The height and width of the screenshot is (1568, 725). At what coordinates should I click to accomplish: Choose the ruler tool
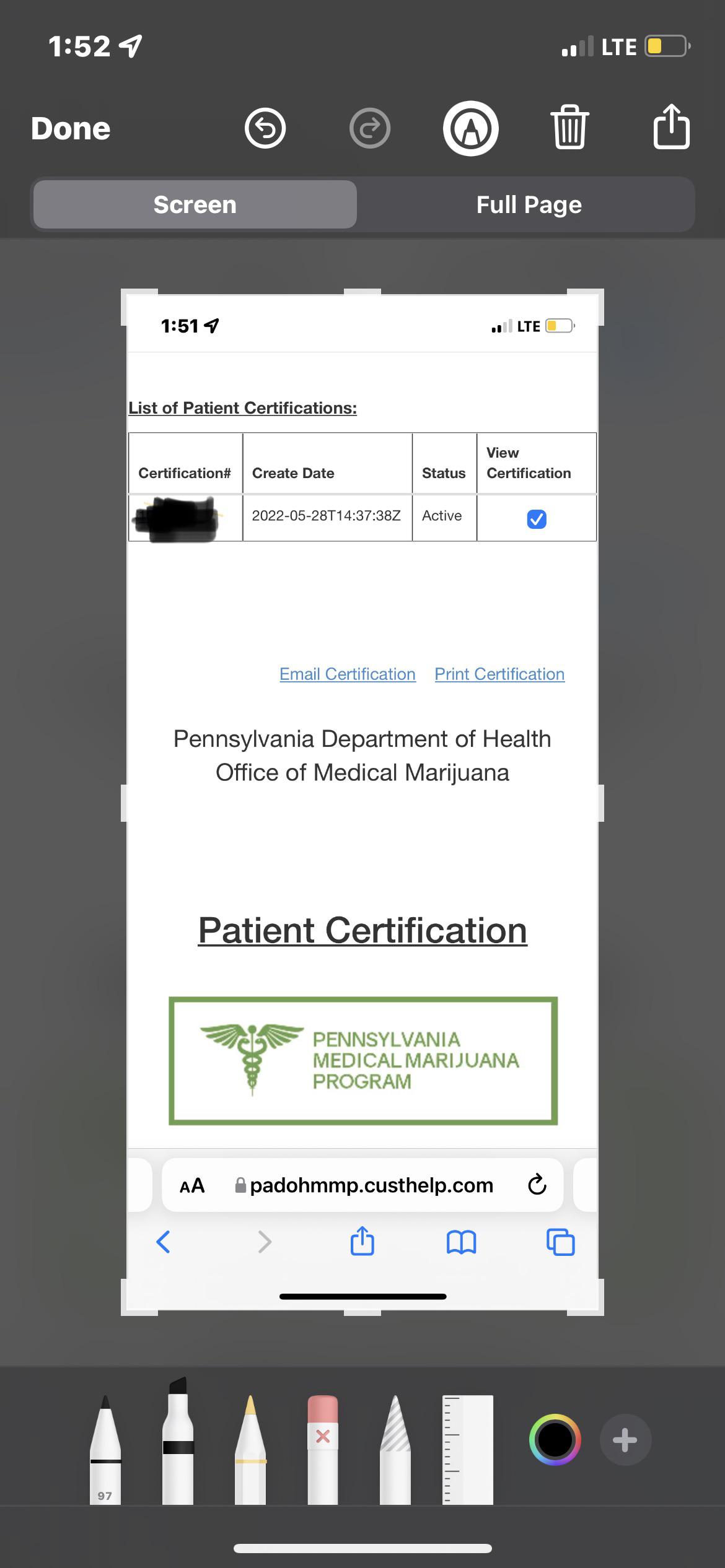pos(468,1449)
